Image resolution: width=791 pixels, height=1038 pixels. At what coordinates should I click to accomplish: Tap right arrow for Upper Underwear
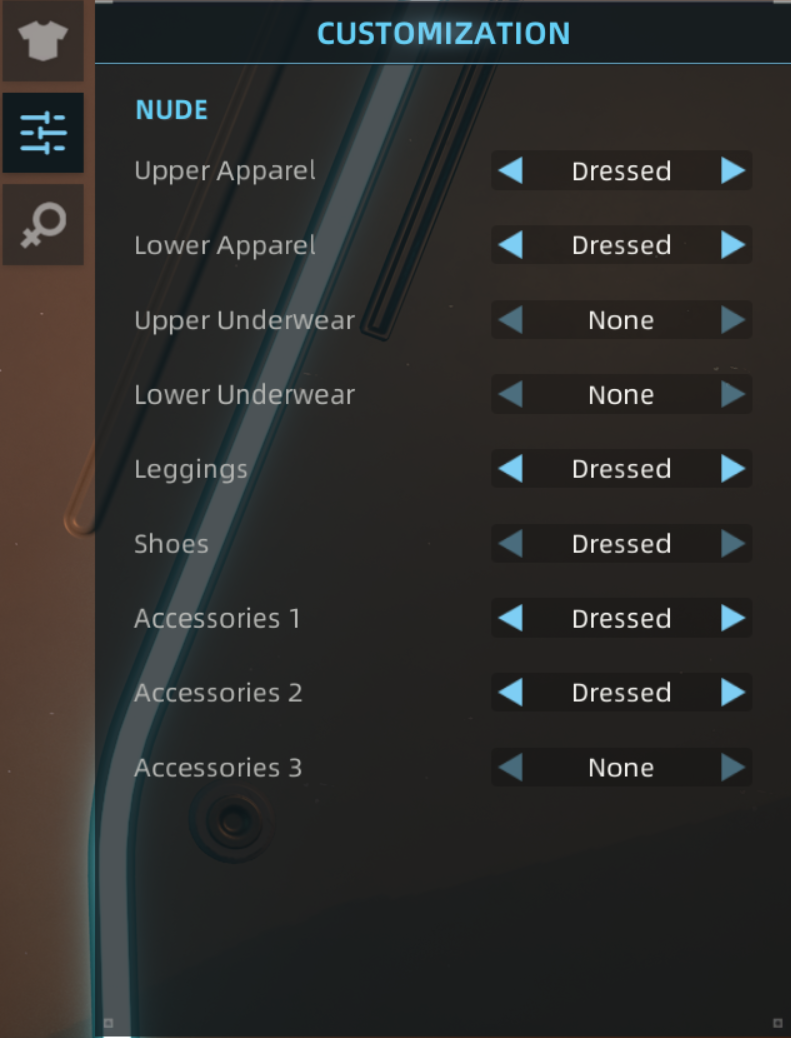(x=733, y=320)
